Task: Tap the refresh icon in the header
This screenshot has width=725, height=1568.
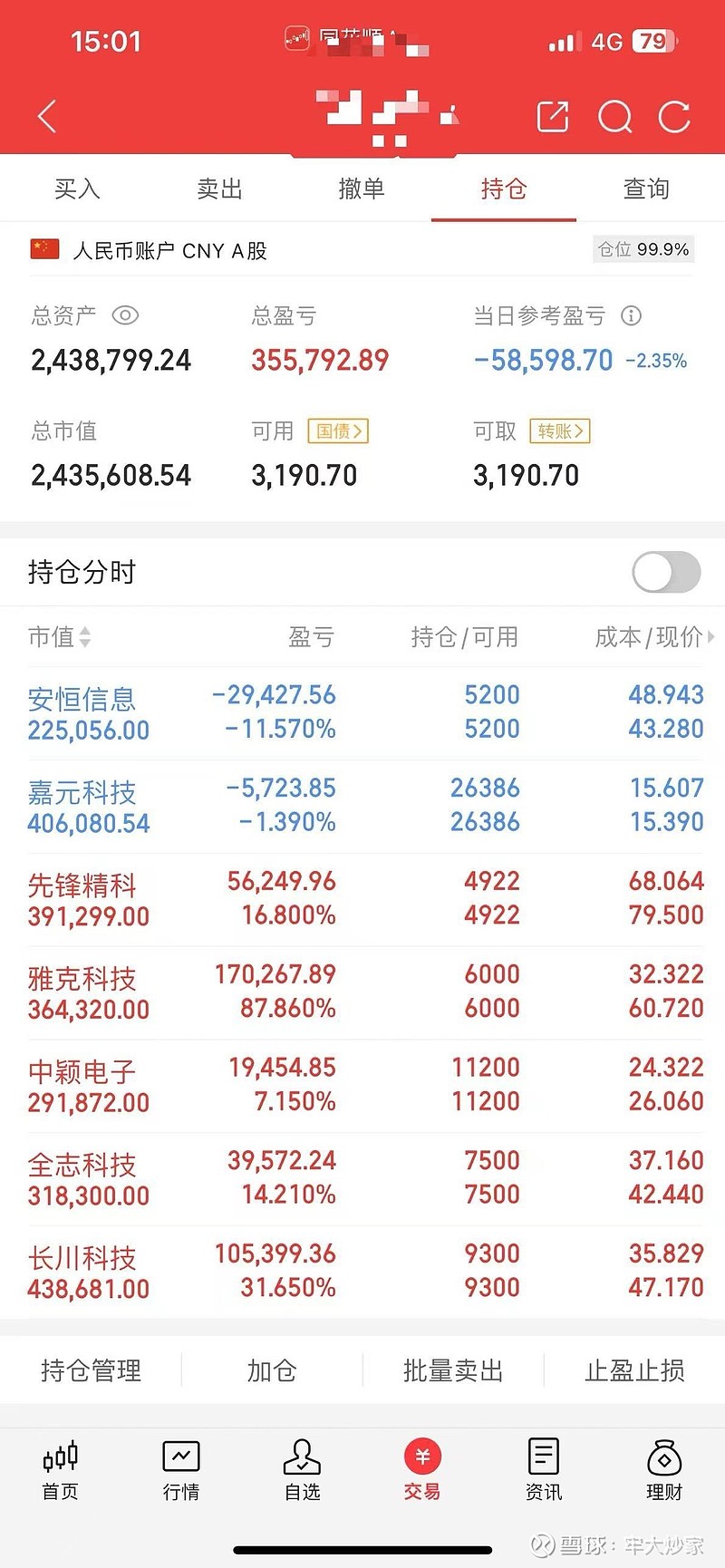Action: [x=674, y=116]
